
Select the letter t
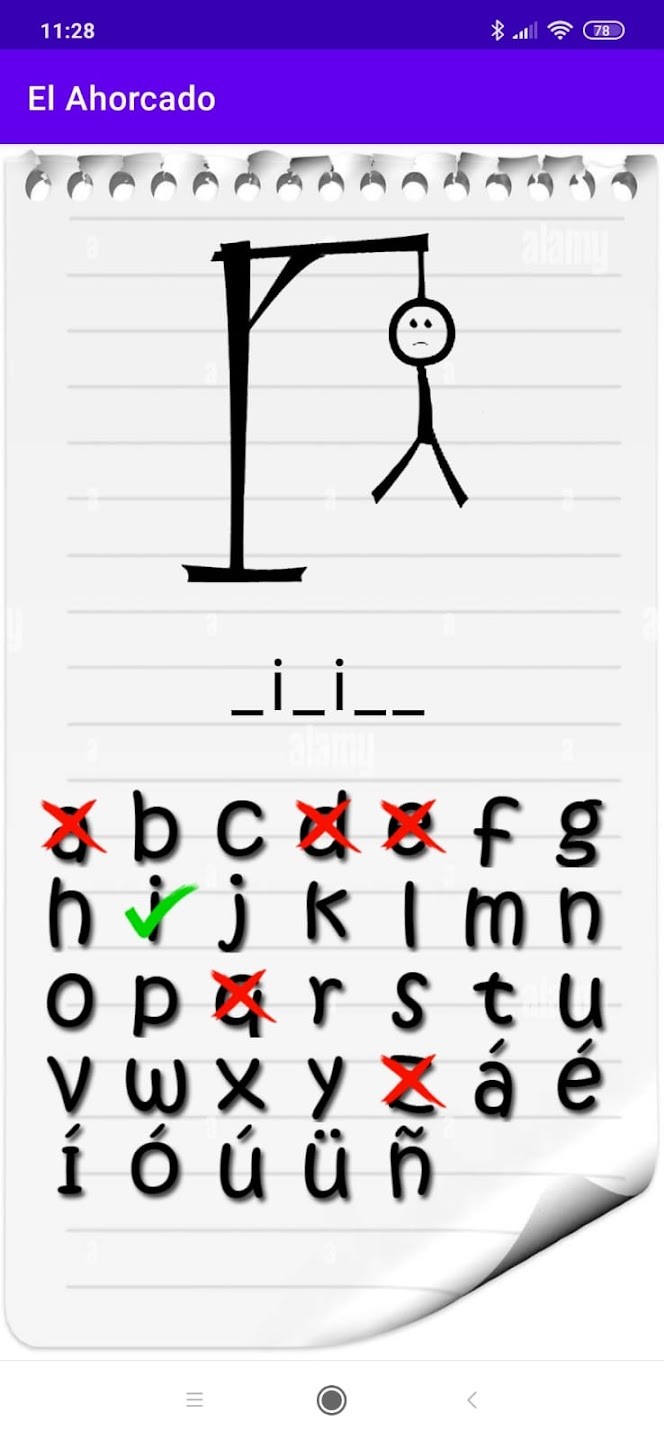[x=496, y=999]
